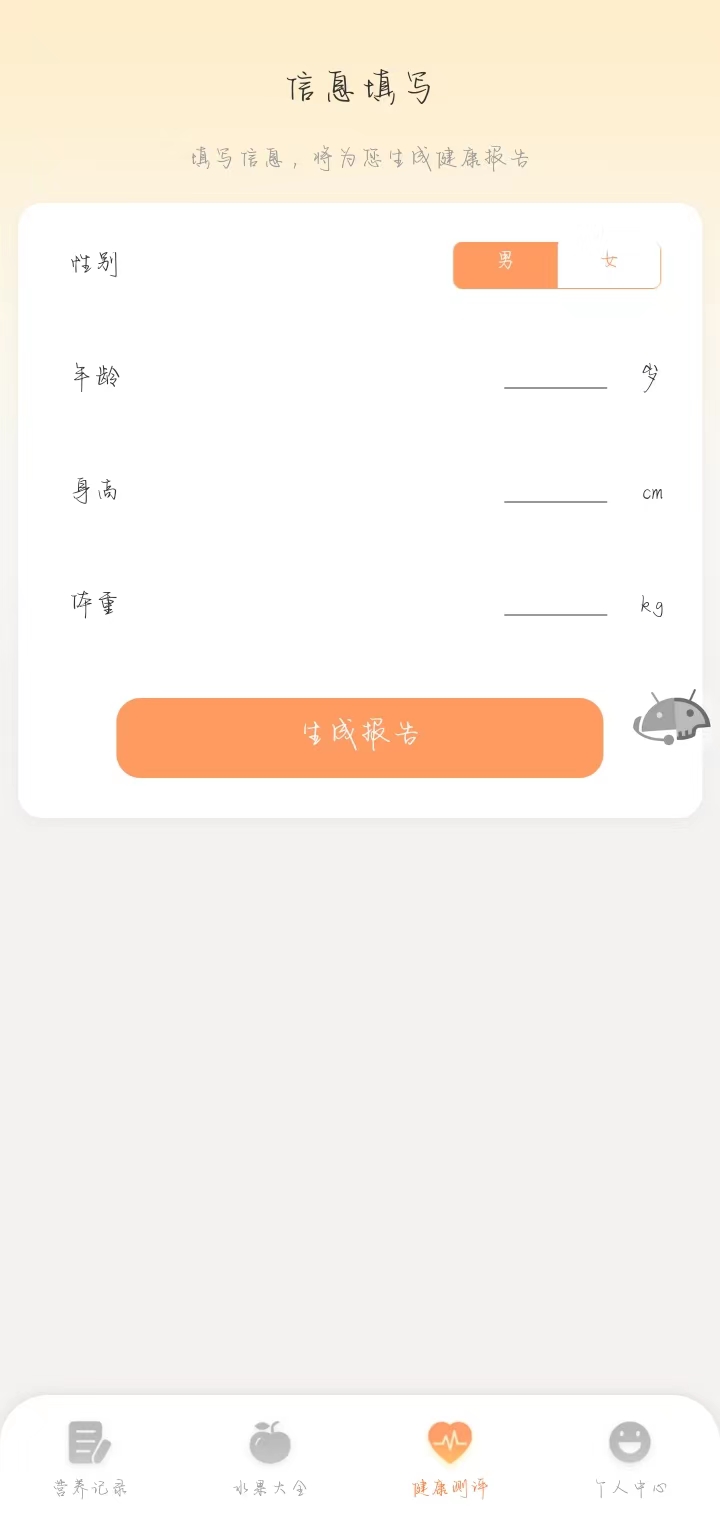The image size is (720, 1520).
Task: Open the 健康测评 tab
Action: click(450, 1457)
